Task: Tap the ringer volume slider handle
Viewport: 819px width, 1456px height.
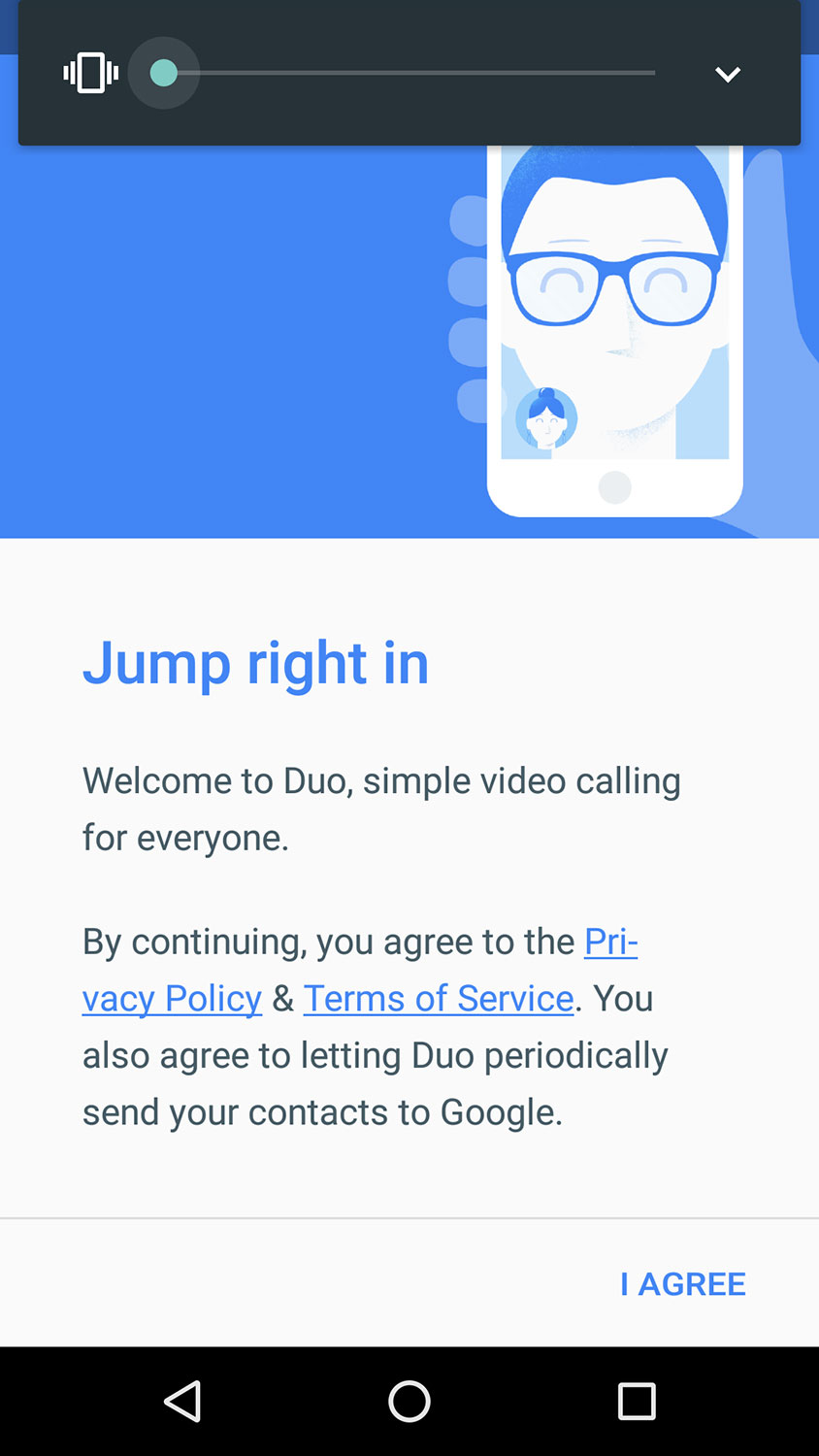Action: 164,73
